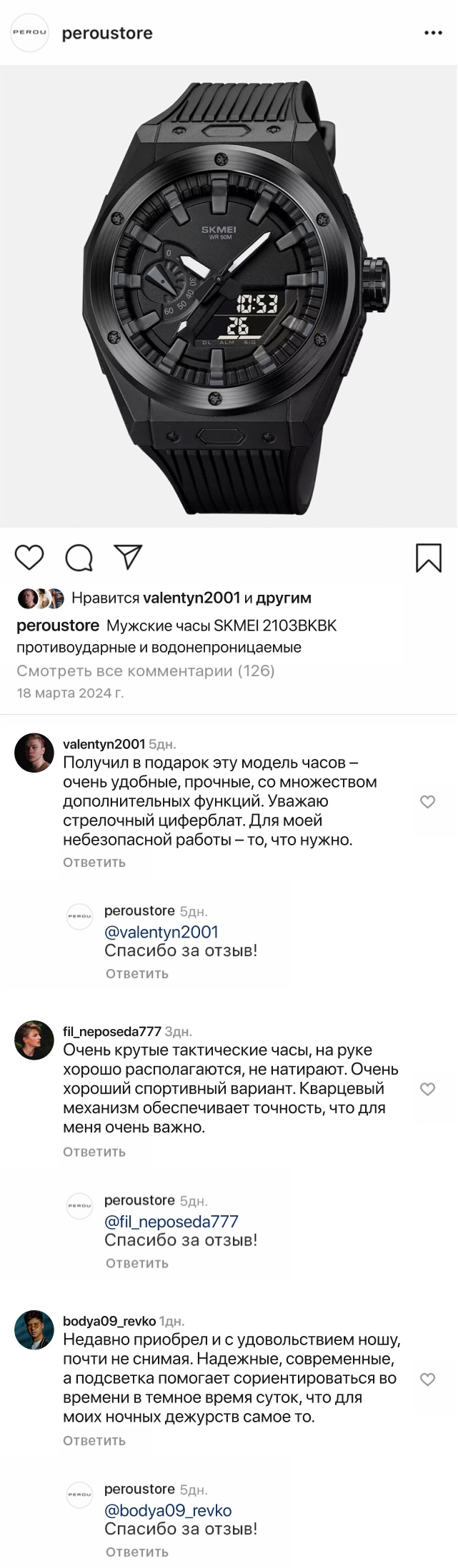Reply to bodya09_revko's comment
This screenshot has height=1568, width=458.
[x=94, y=1441]
